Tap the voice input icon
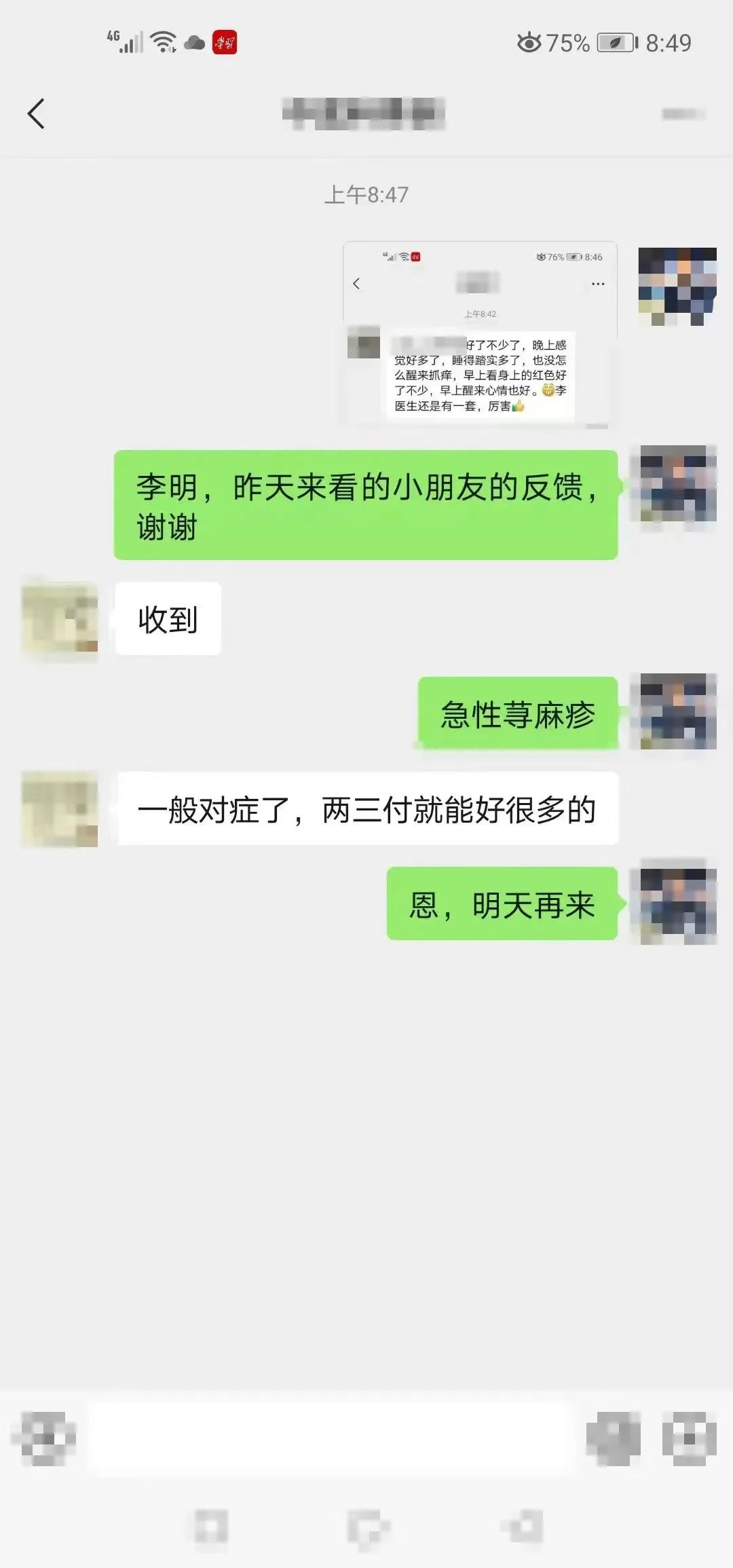This screenshot has width=733, height=1568. [43, 1437]
